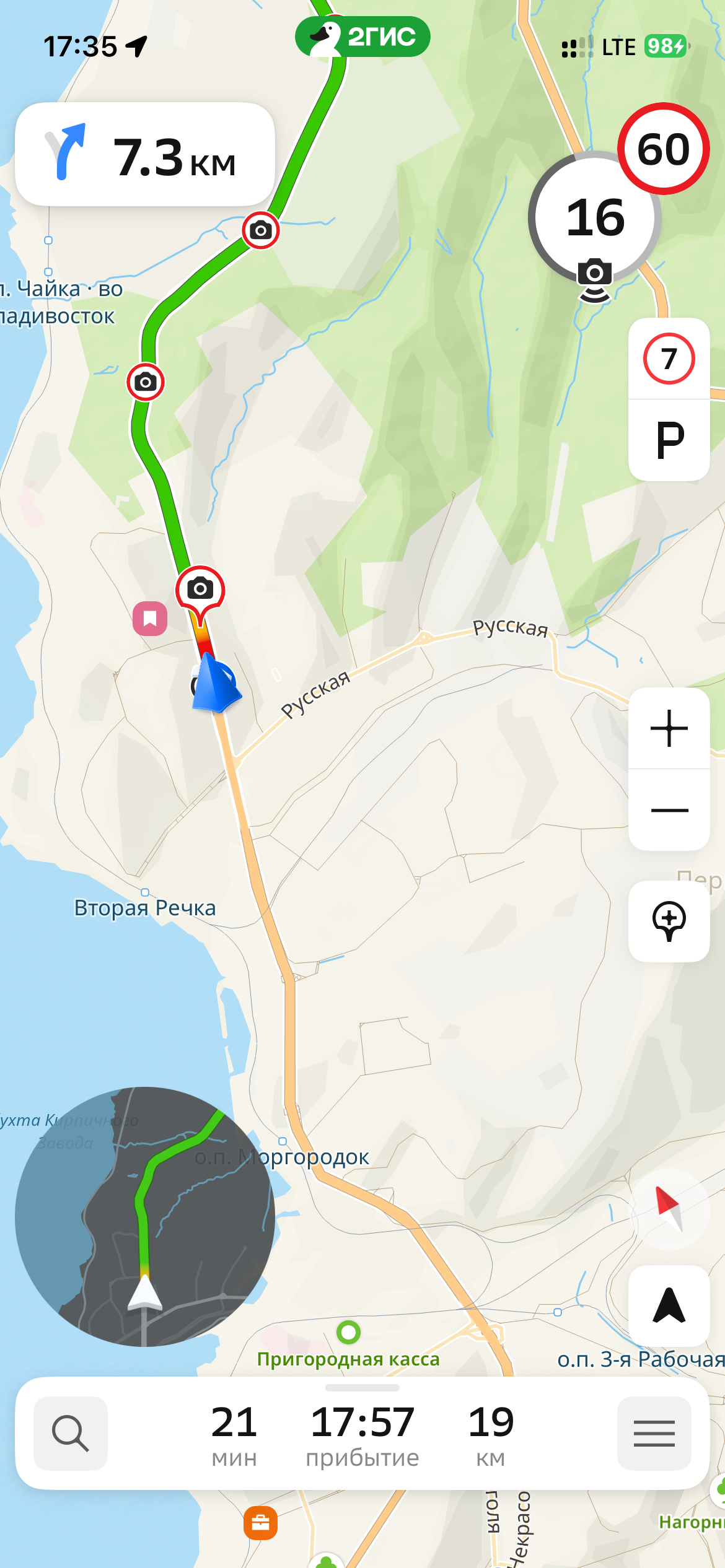The width and height of the screenshot is (725, 1568).
Task: Select the Пригородная касса place marker
Action: [348, 1331]
